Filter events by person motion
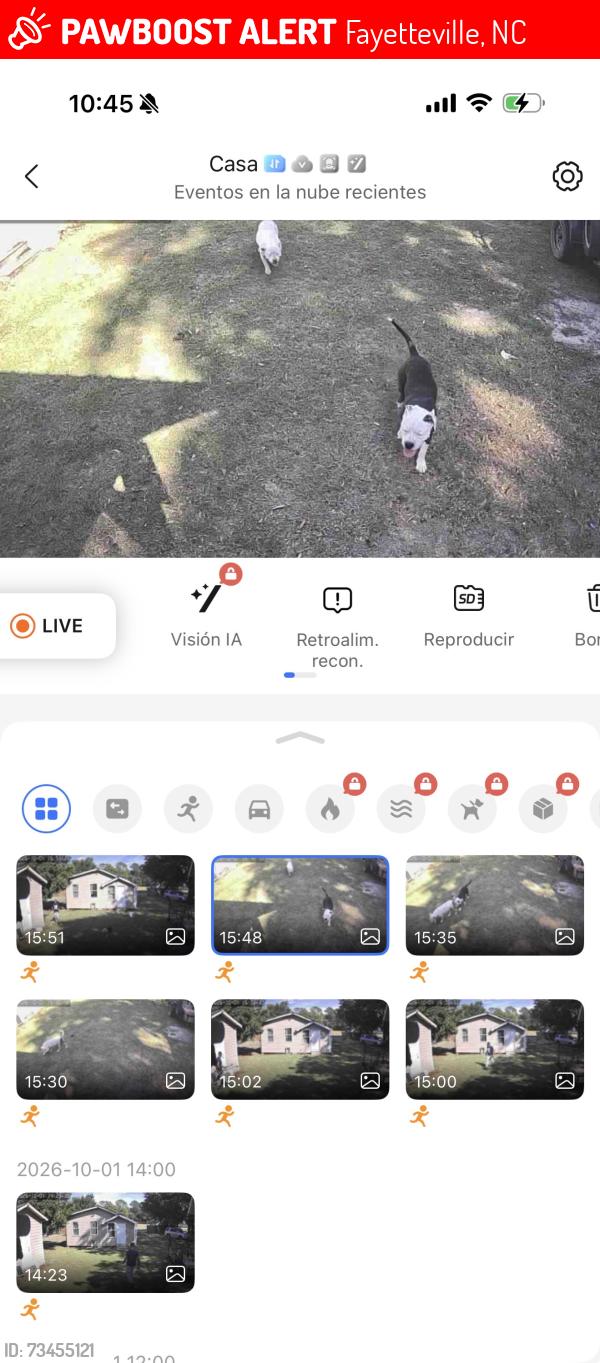Screen dimensions: 600x1363 click(188, 809)
